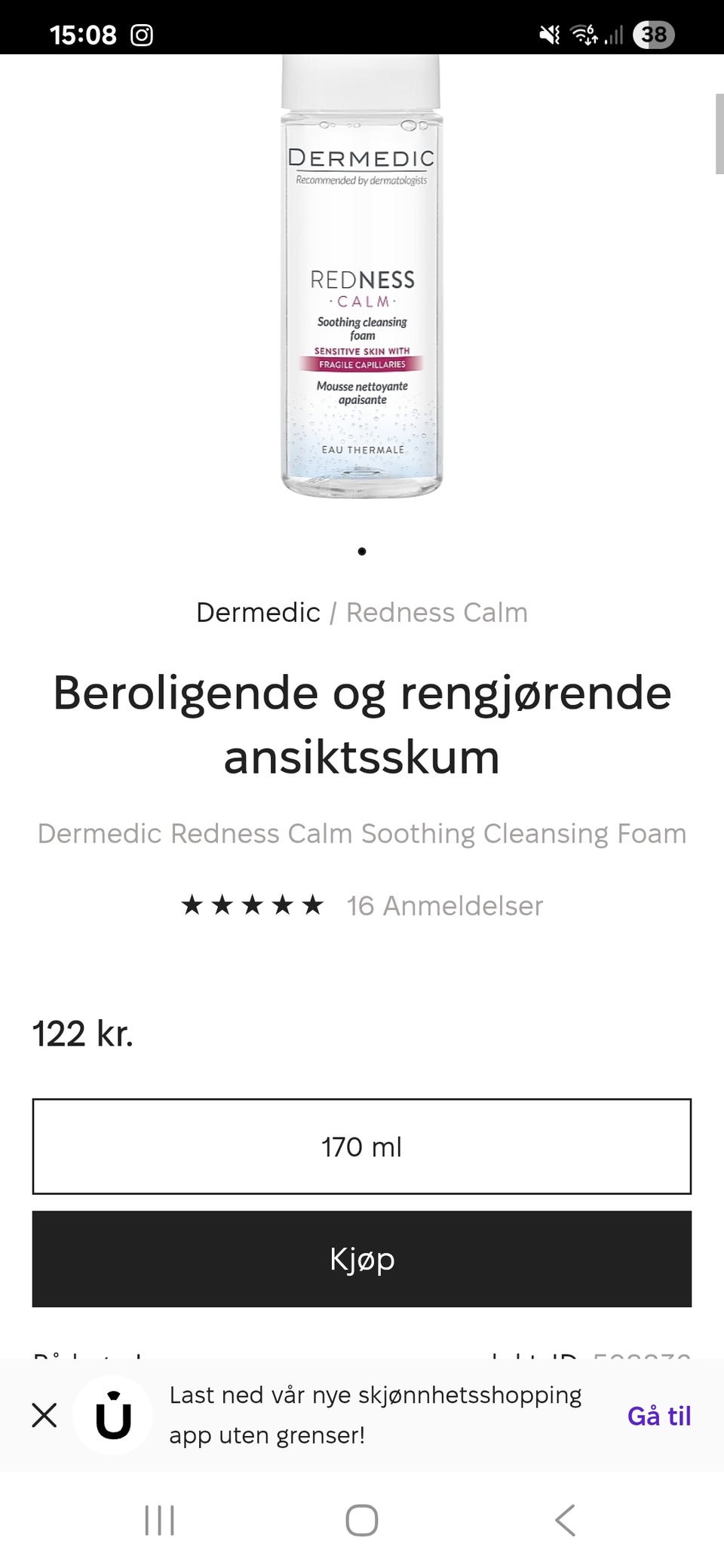724x1568 pixels.
Task: Open the recent apps navigation icon
Action: [x=159, y=1521]
